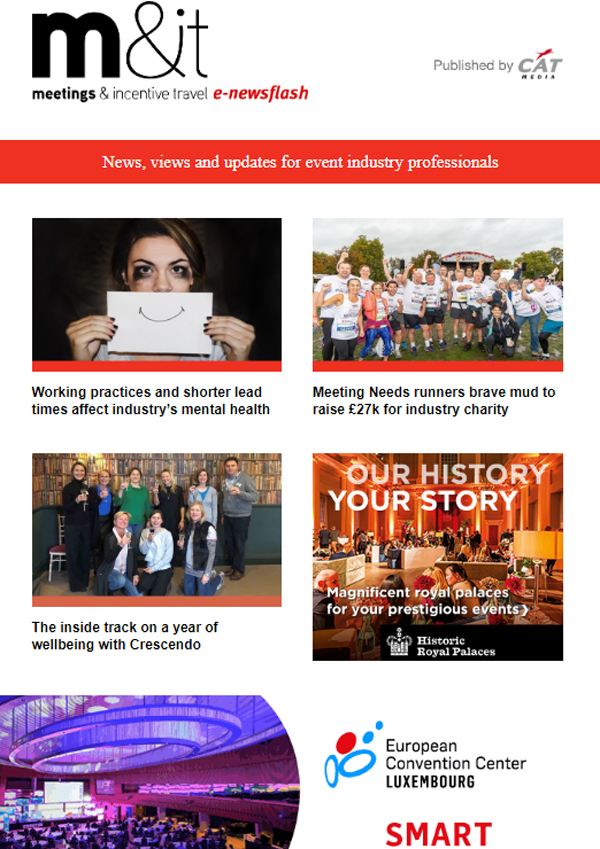Read 'The inside track' Crescendo wellbeing story
Image resolution: width=600 pixels, height=849 pixels.
(x=125, y=636)
